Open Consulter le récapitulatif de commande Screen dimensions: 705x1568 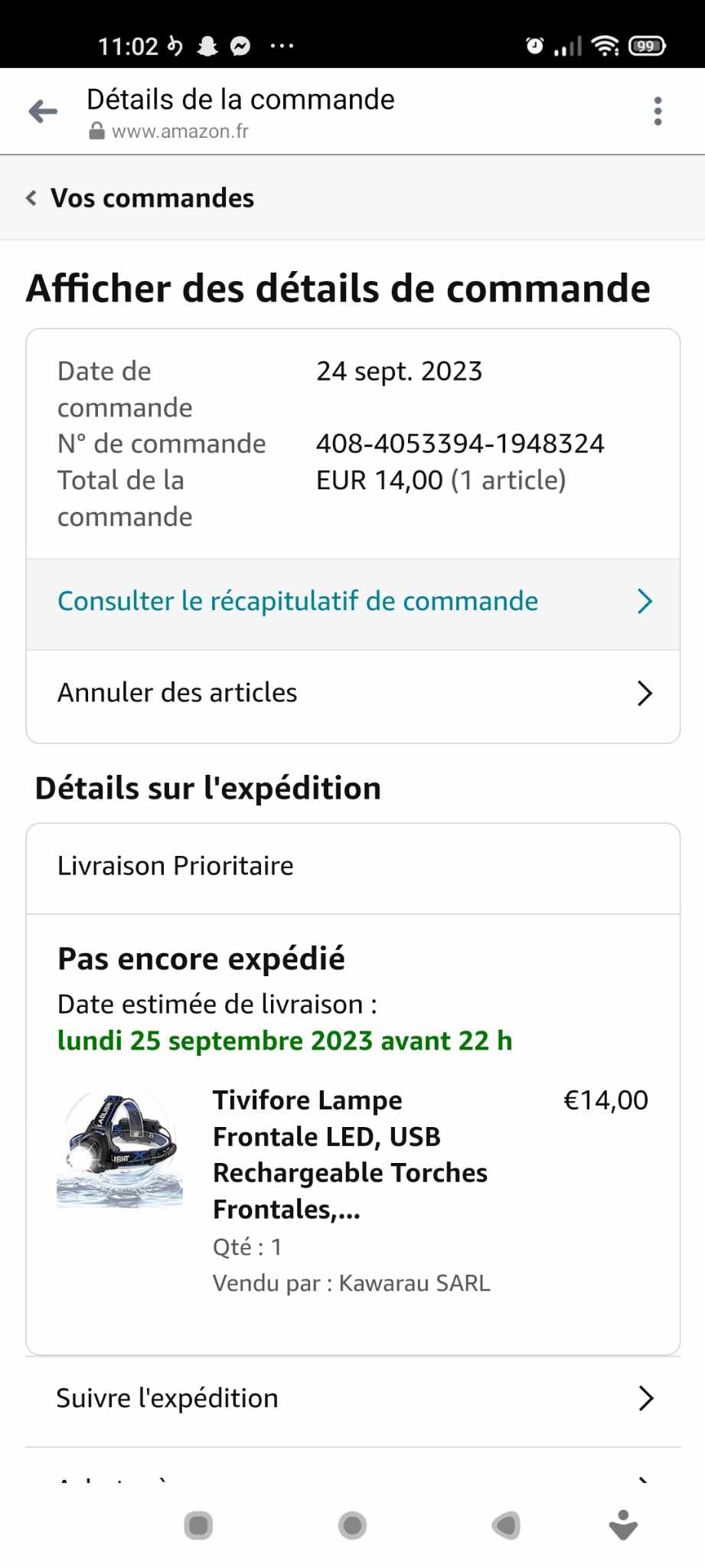tap(353, 603)
